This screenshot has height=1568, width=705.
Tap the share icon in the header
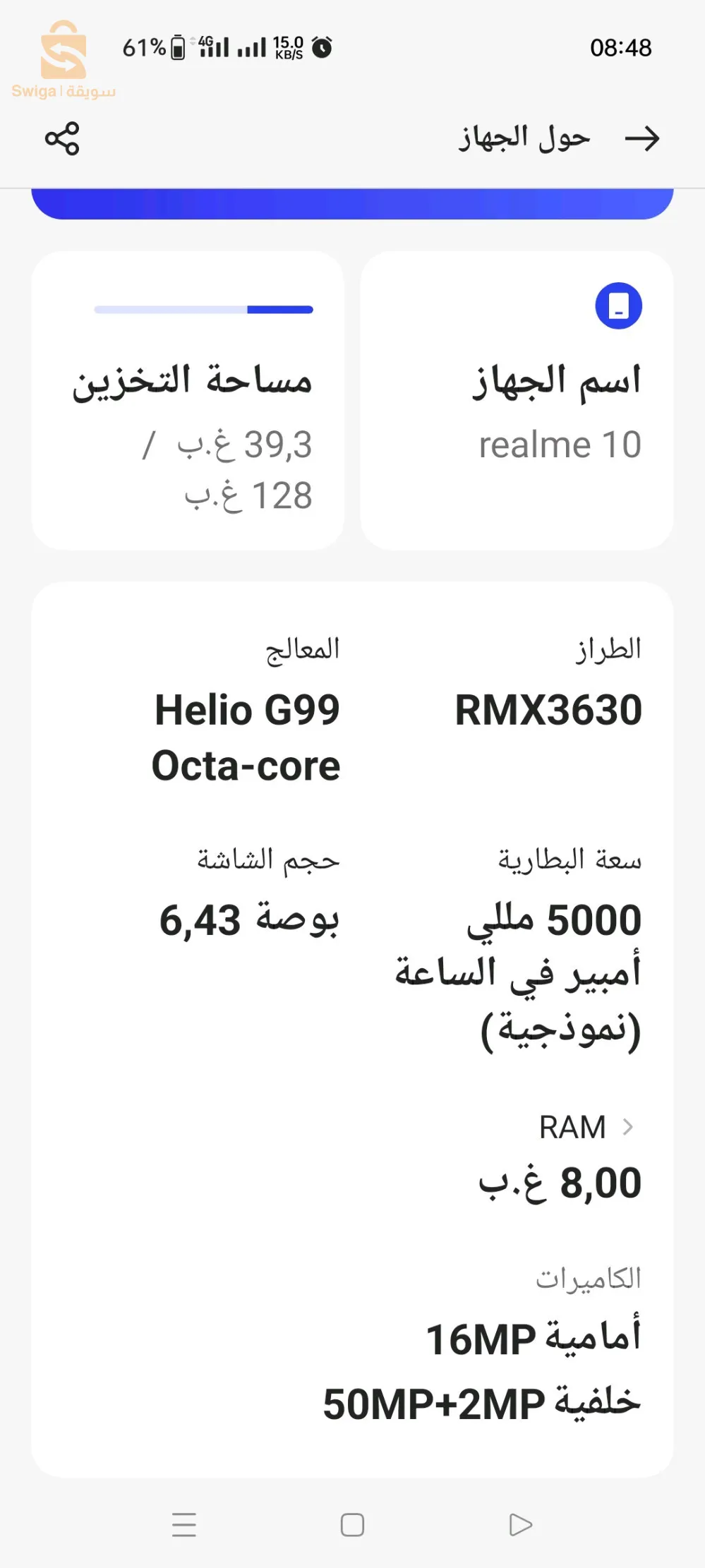(x=62, y=138)
